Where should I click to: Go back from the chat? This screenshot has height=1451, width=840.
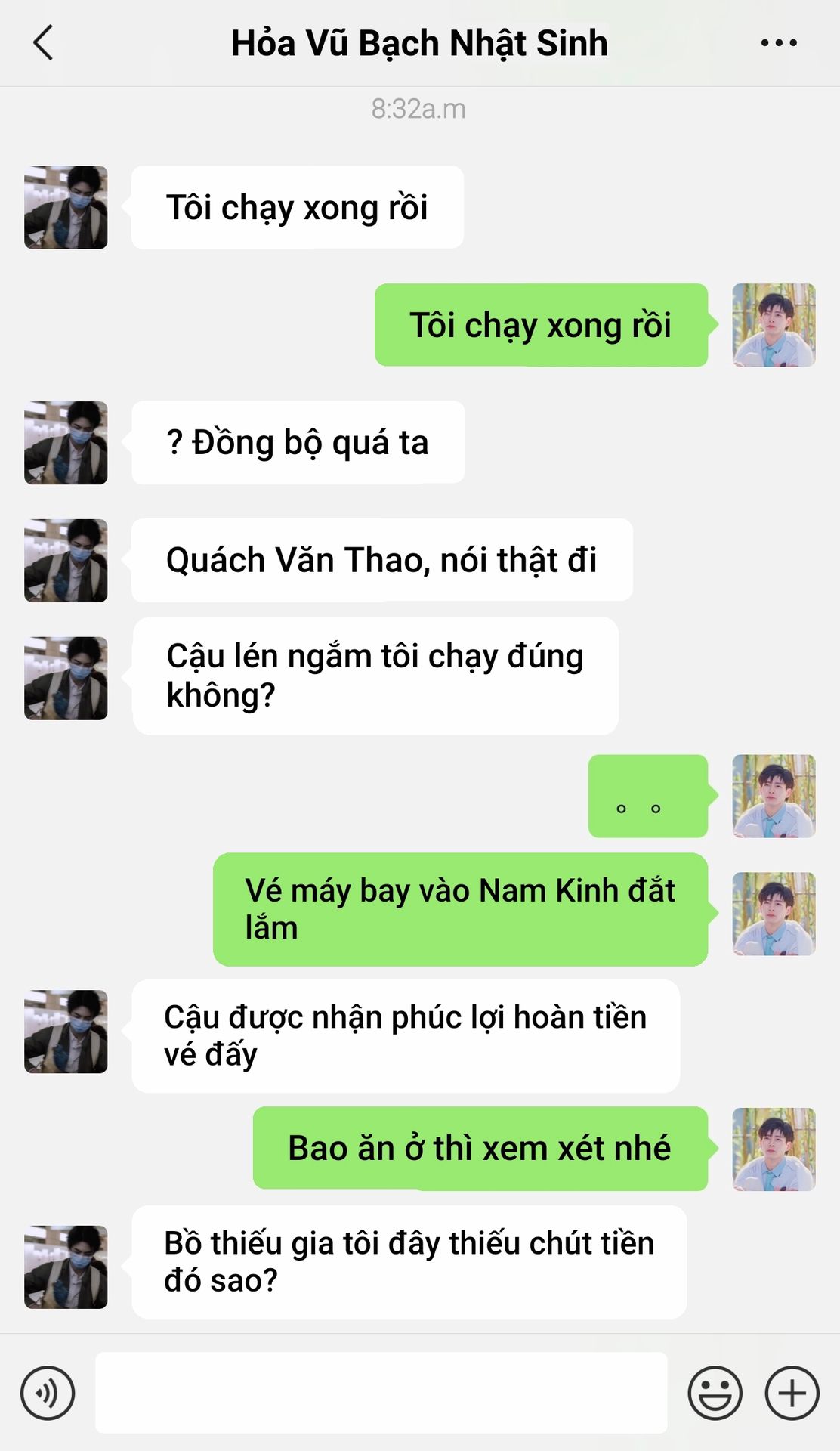(x=44, y=42)
